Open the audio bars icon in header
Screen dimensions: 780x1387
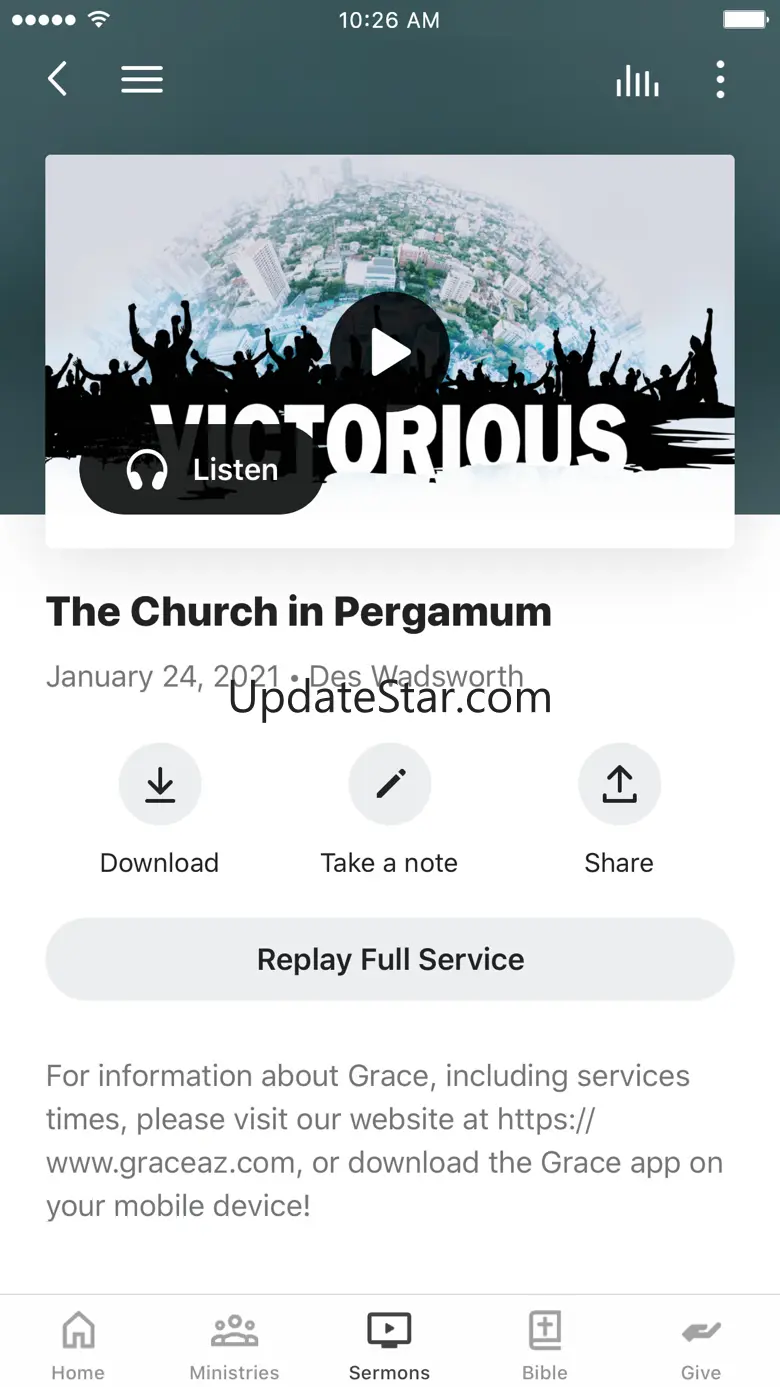[x=637, y=80]
